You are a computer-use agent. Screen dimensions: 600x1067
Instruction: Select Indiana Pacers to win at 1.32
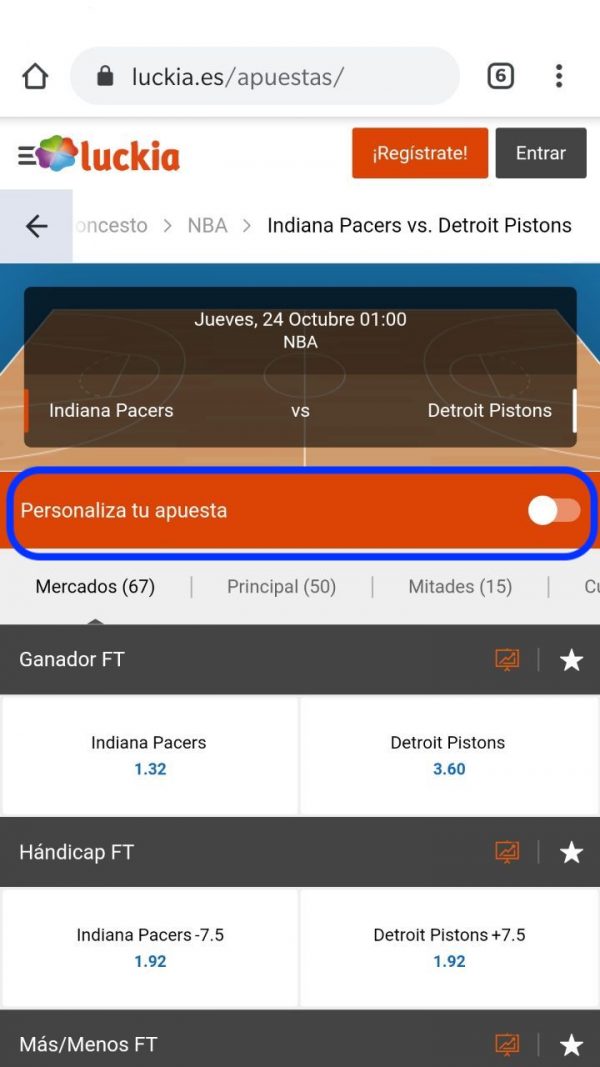tap(150, 755)
